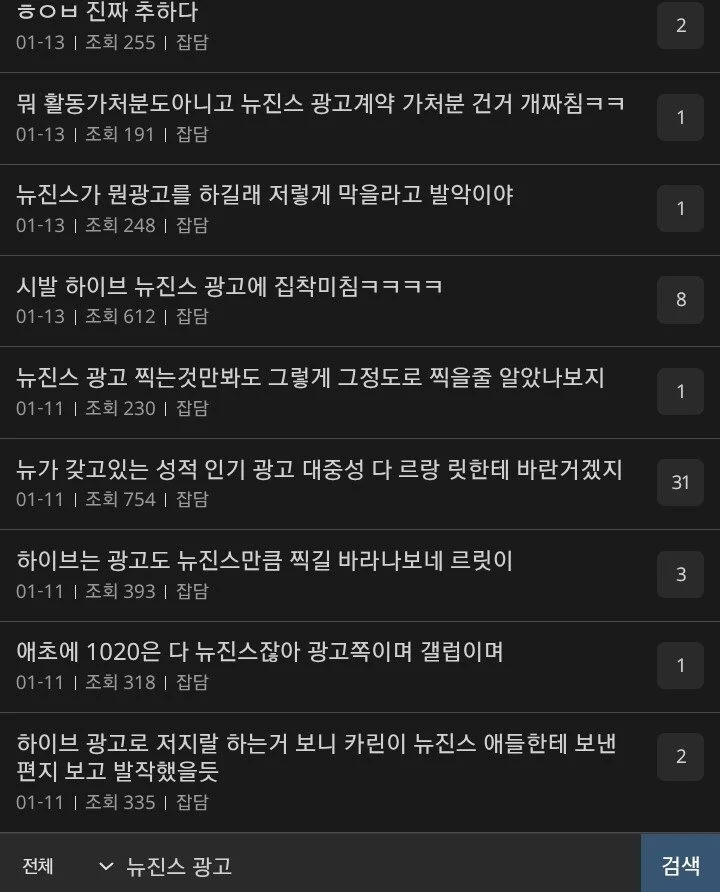This screenshot has width=720, height=892.
Task: View the 8 comments on 집착미침 post
Action: point(681,299)
